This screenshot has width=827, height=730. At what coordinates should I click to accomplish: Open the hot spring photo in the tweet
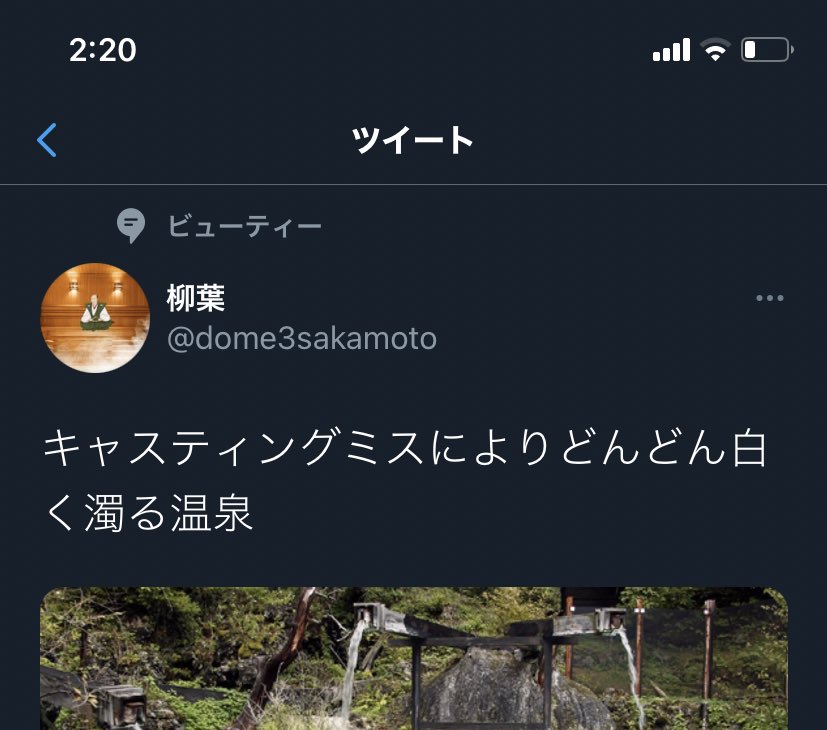414,658
